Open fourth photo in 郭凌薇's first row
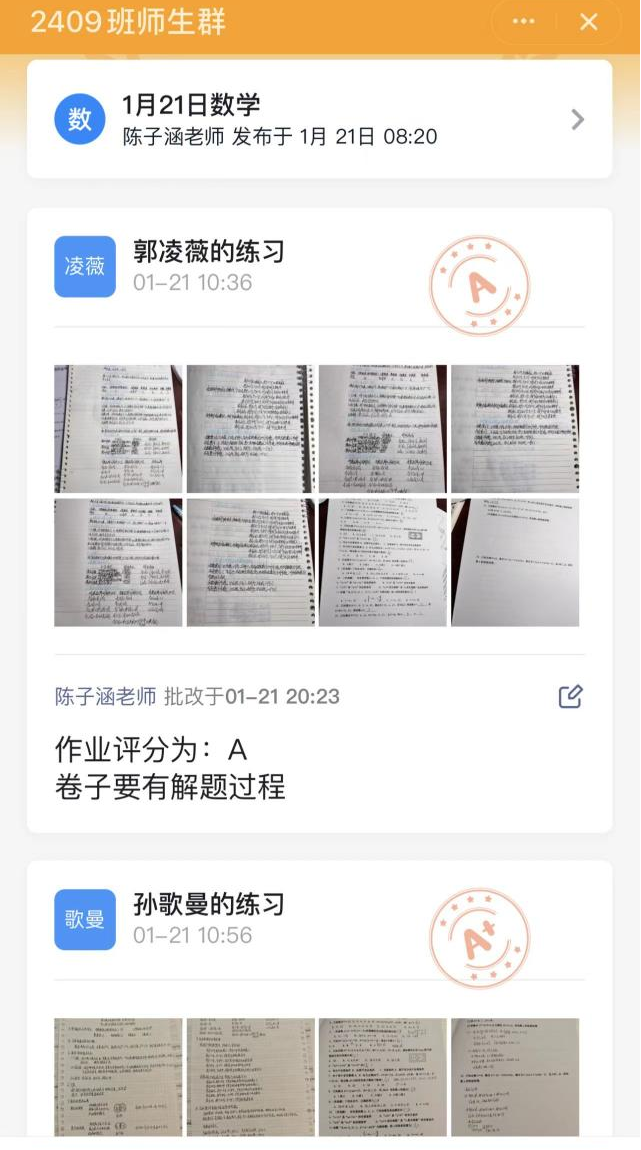The image size is (641, 1150). tap(515, 428)
